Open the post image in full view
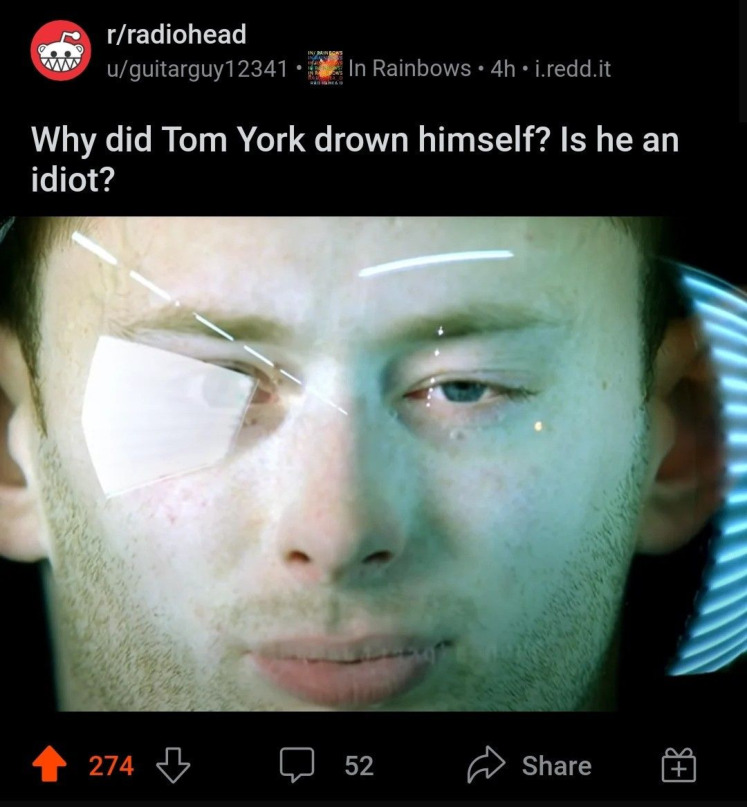The height and width of the screenshot is (807, 747). [x=373, y=464]
